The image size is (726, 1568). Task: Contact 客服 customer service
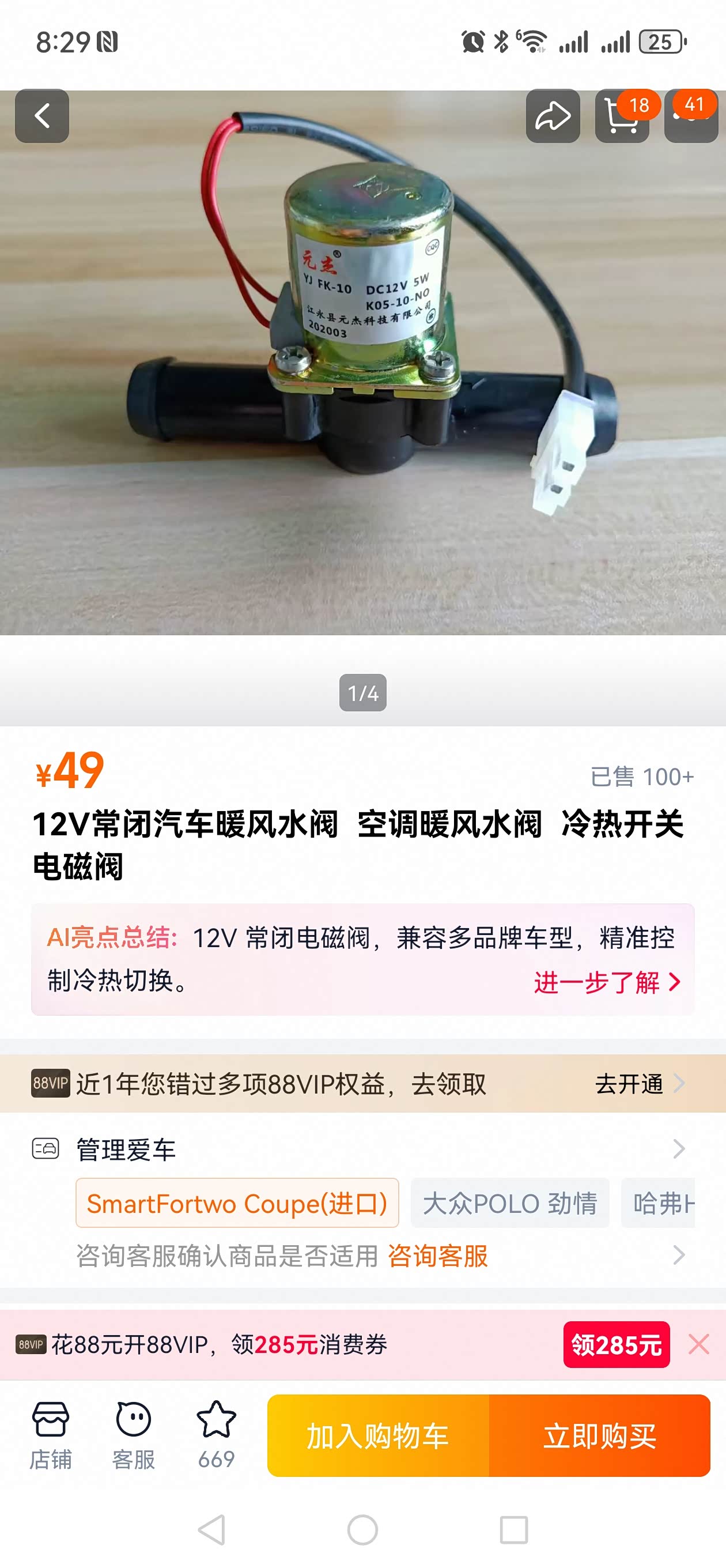(133, 1435)
